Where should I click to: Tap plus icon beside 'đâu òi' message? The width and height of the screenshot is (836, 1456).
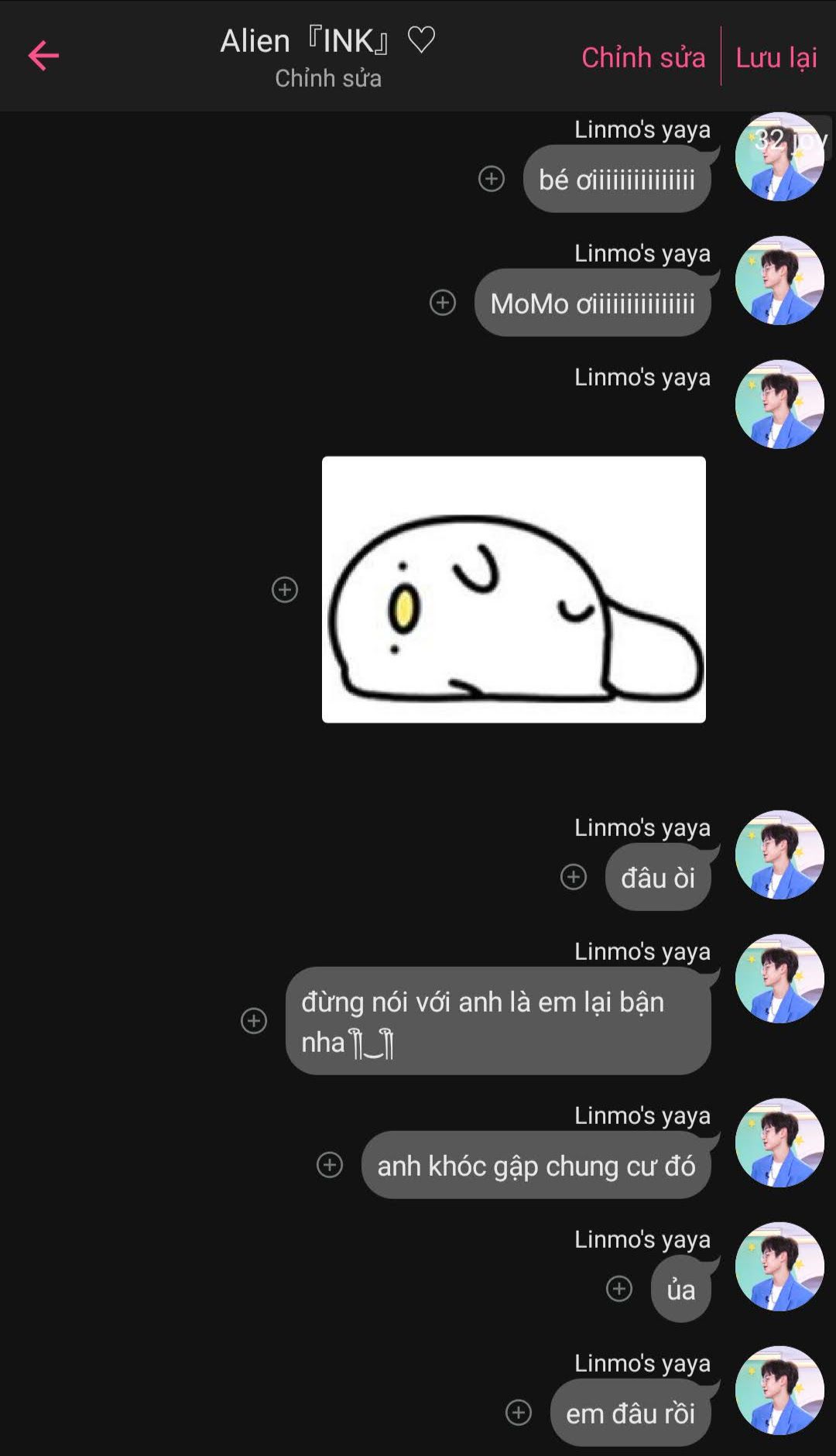pyautogui.click(x=574, y=877)
